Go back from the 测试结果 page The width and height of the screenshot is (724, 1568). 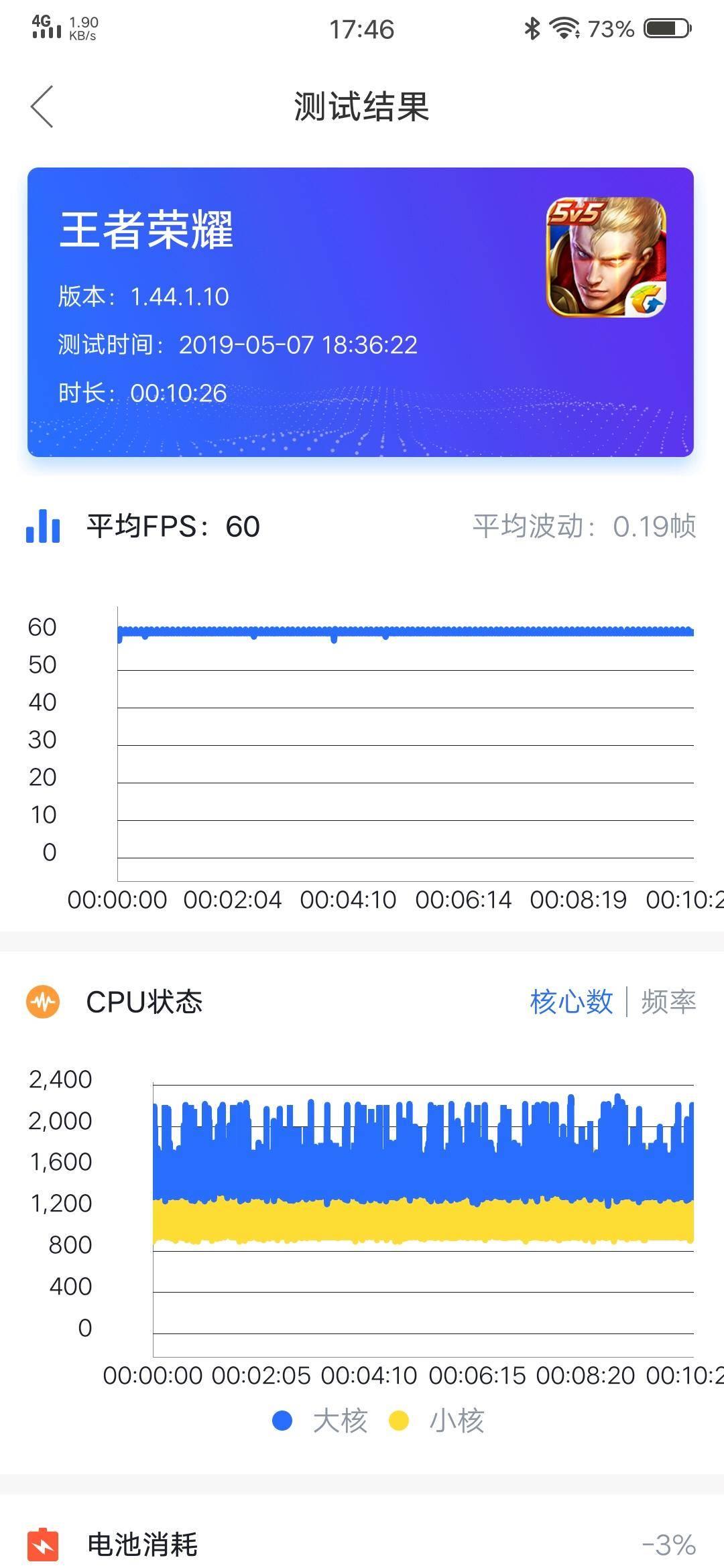[42, 107]
